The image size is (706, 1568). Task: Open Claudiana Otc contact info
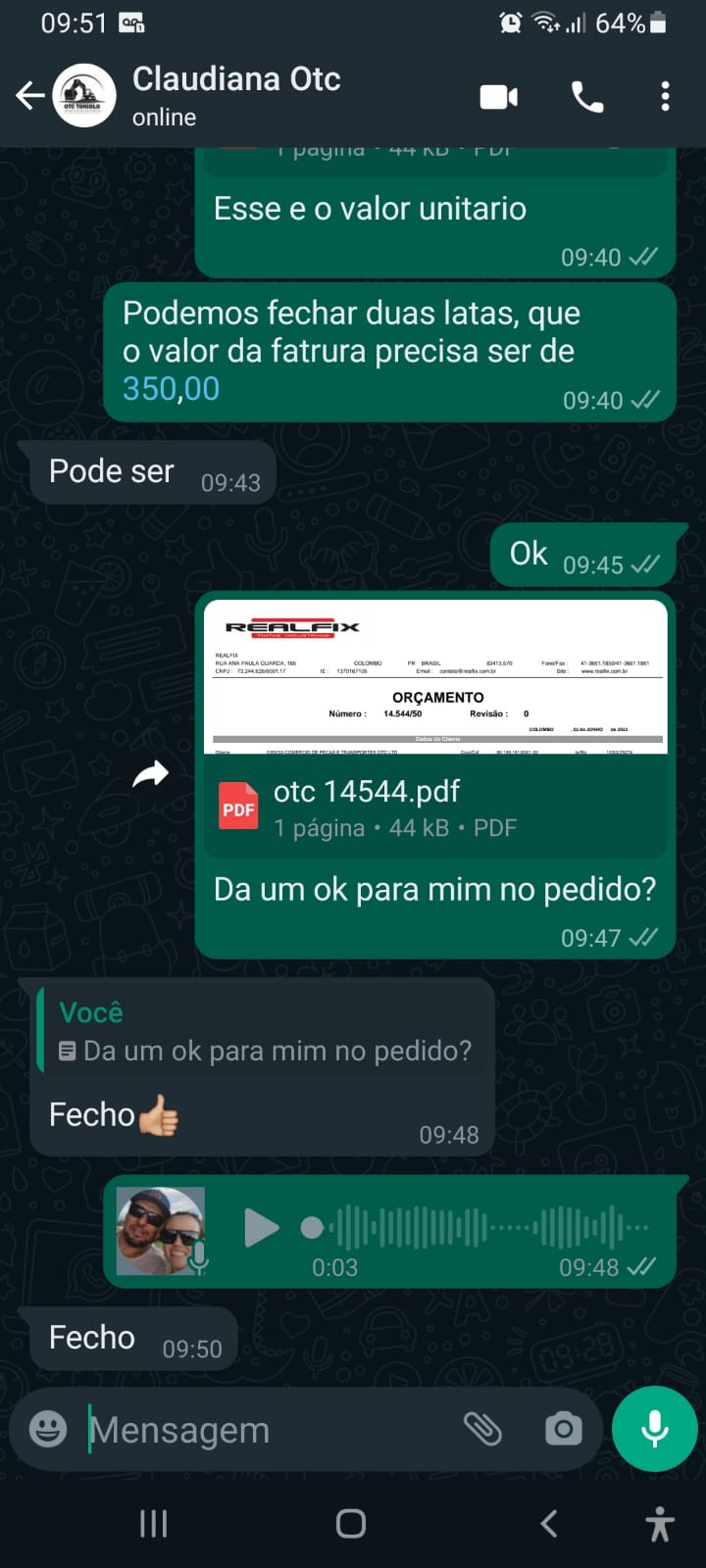tap(236, 95)
